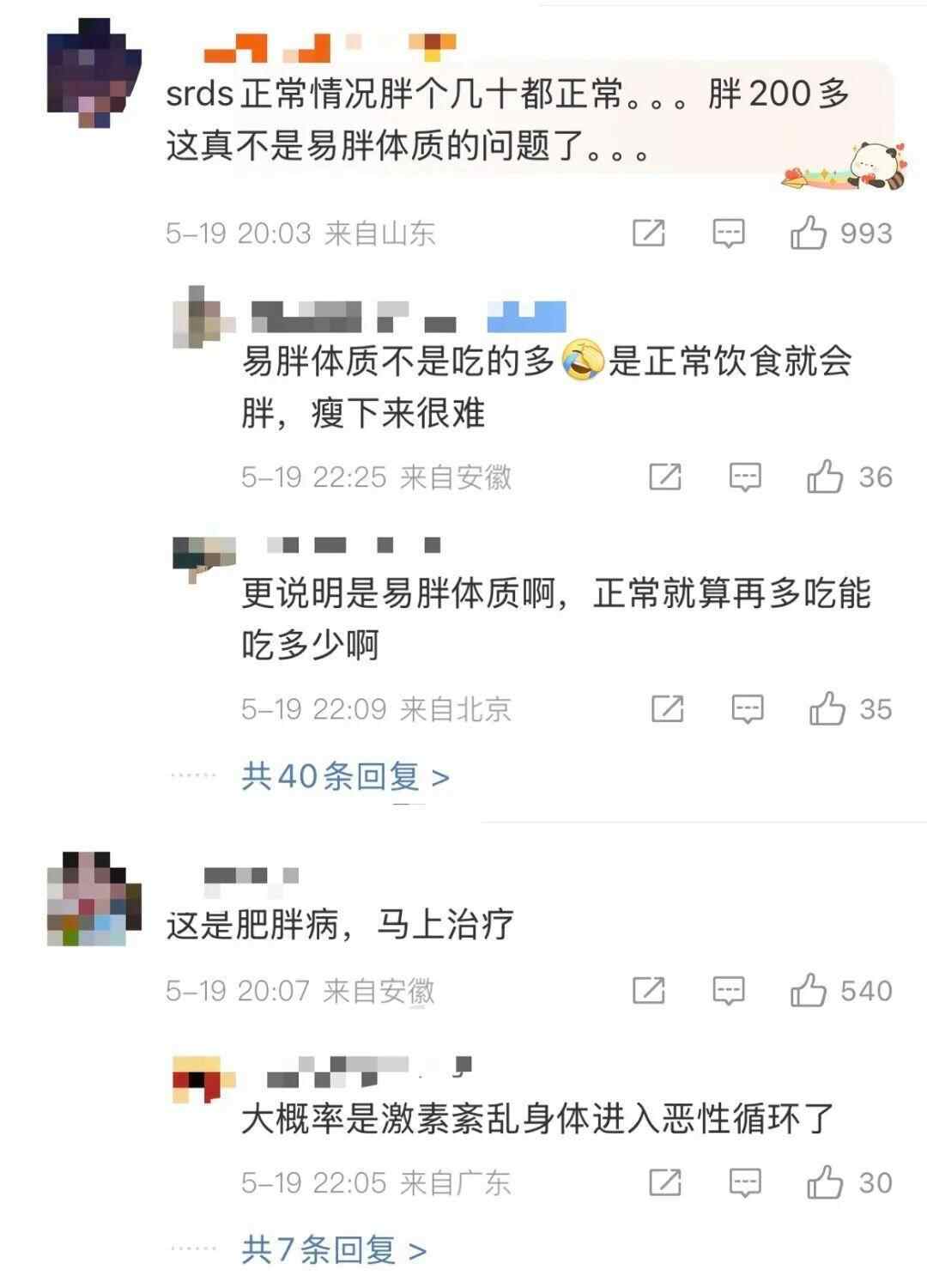Share the reply with 36 likes
927x1288 pixels.
click(664, 477)
